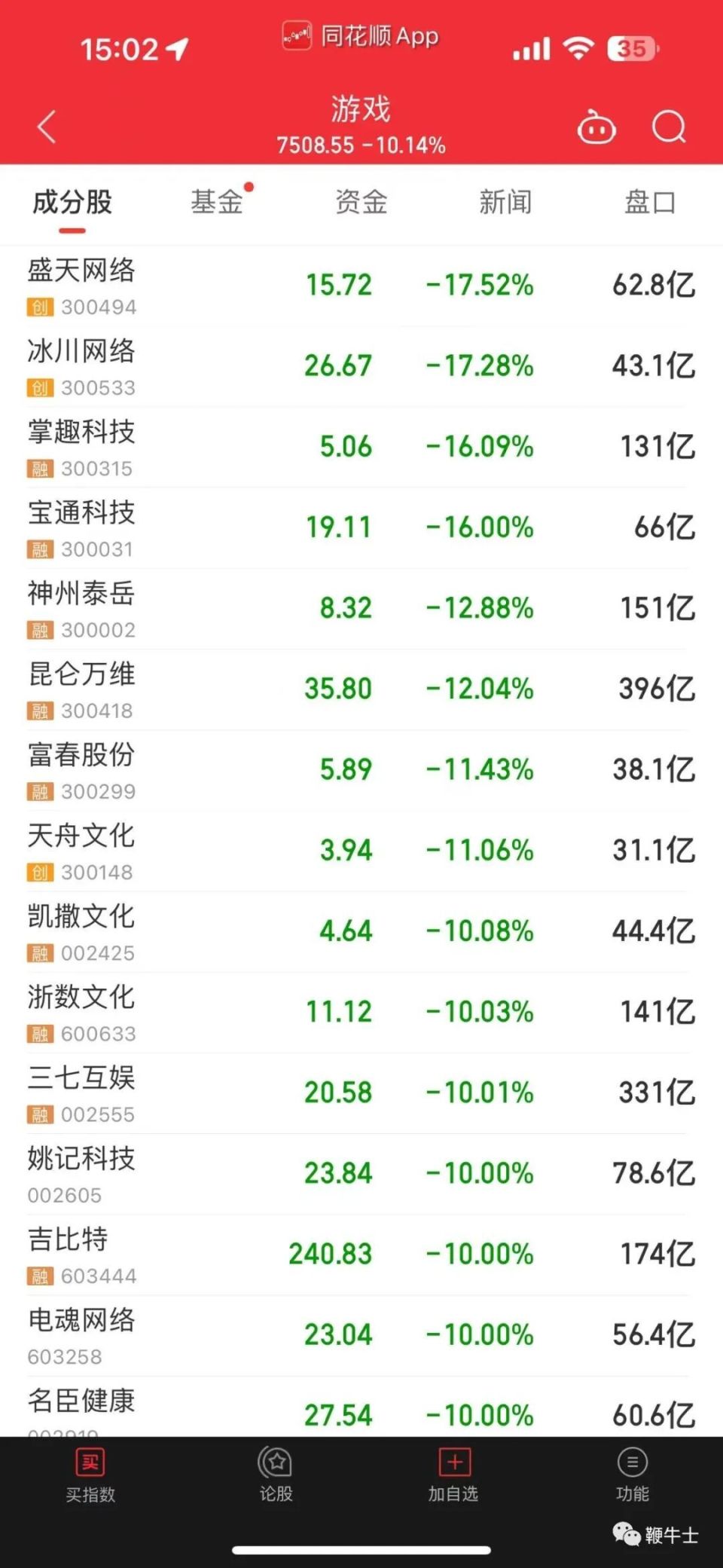Open the 新闻 tab

[x=505, y=202]
